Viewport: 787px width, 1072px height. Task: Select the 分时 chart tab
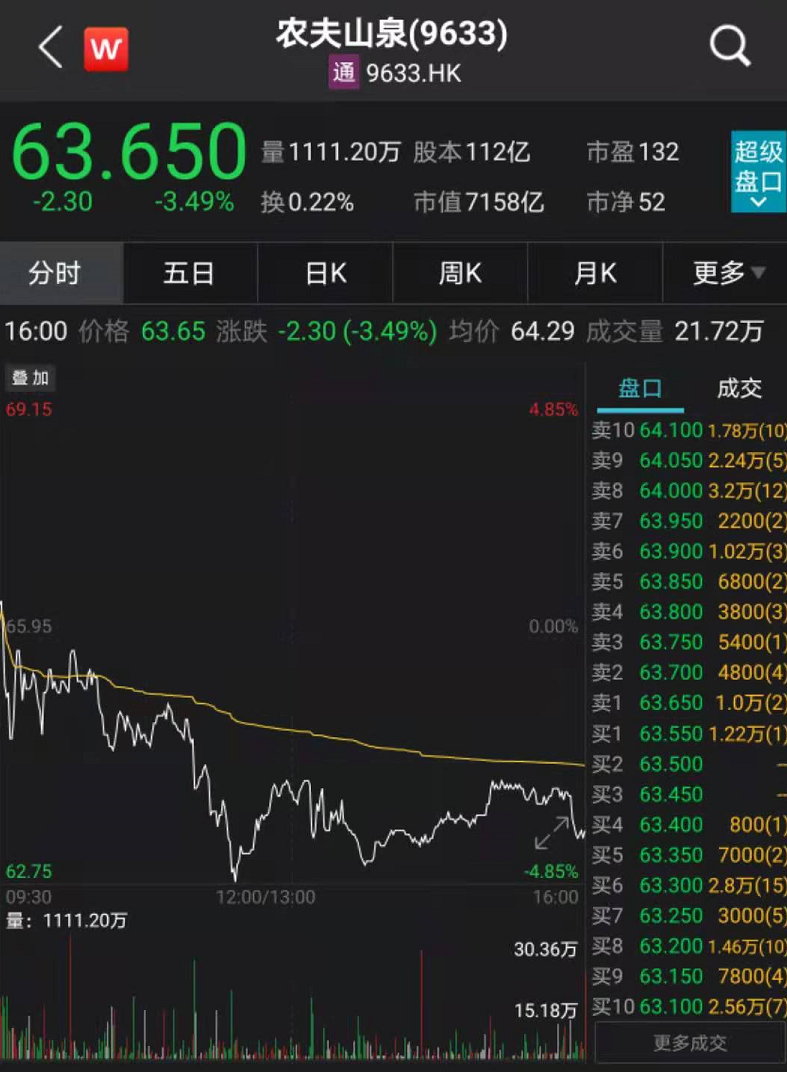click(x=55, y=273)
